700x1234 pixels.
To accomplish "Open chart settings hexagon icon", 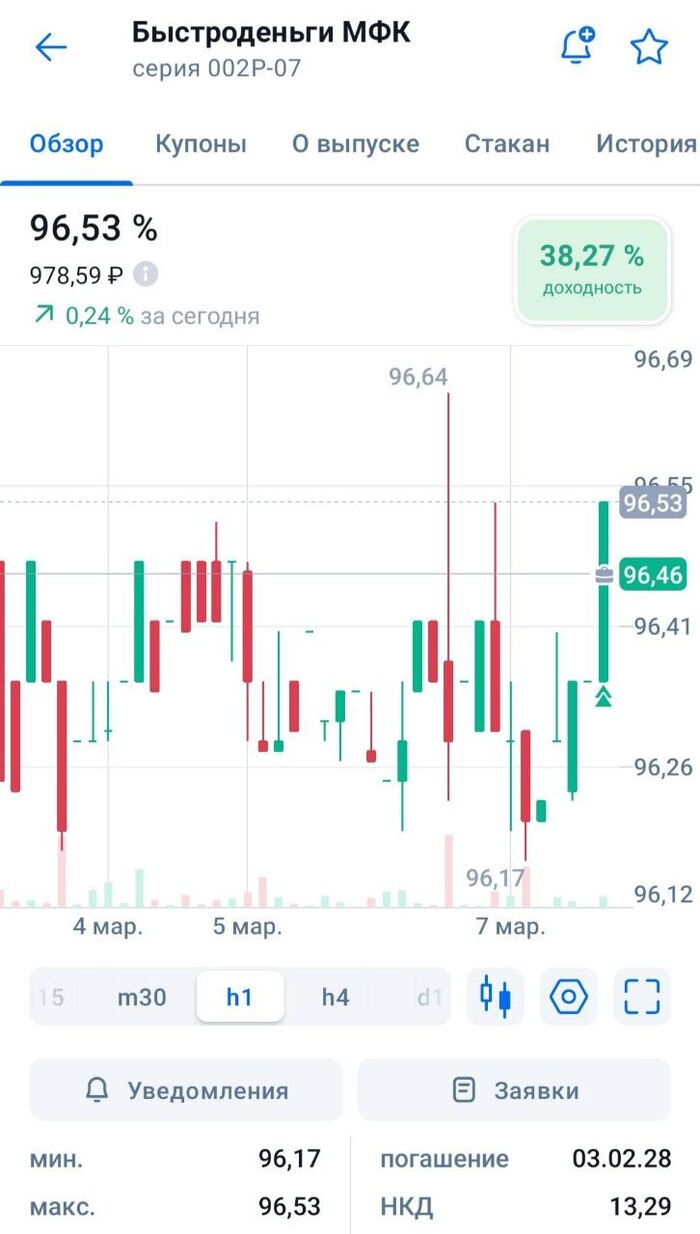I will coord(569,997).
